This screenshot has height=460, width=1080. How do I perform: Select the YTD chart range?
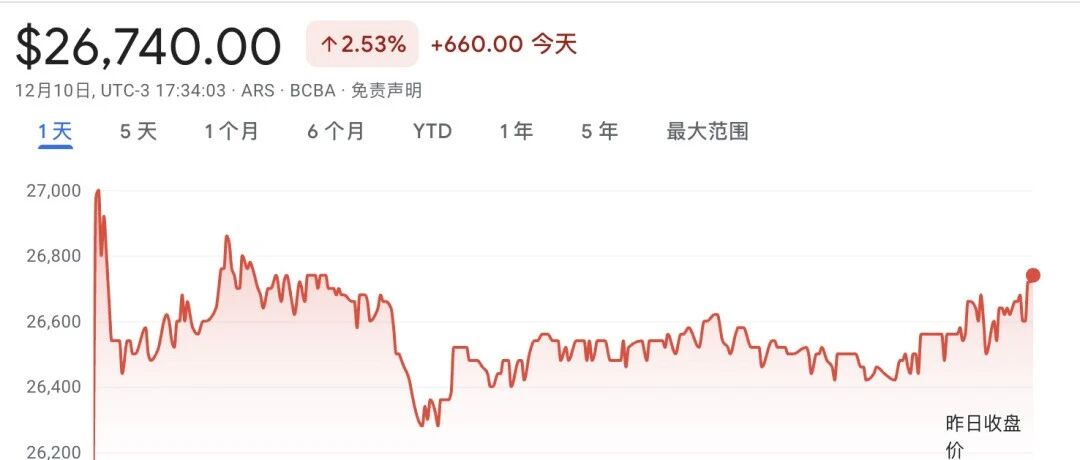432,131
